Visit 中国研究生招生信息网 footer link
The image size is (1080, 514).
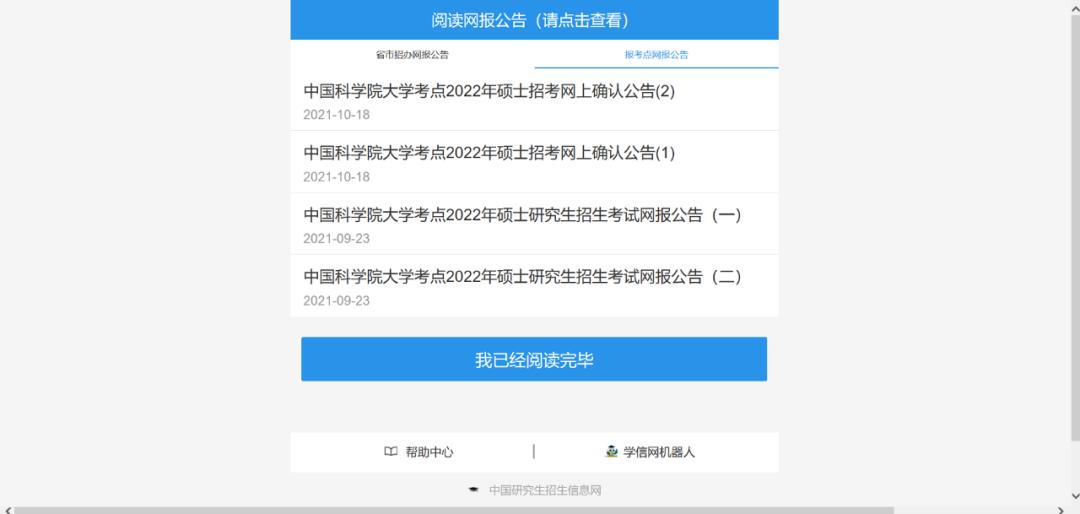point(544,490)
